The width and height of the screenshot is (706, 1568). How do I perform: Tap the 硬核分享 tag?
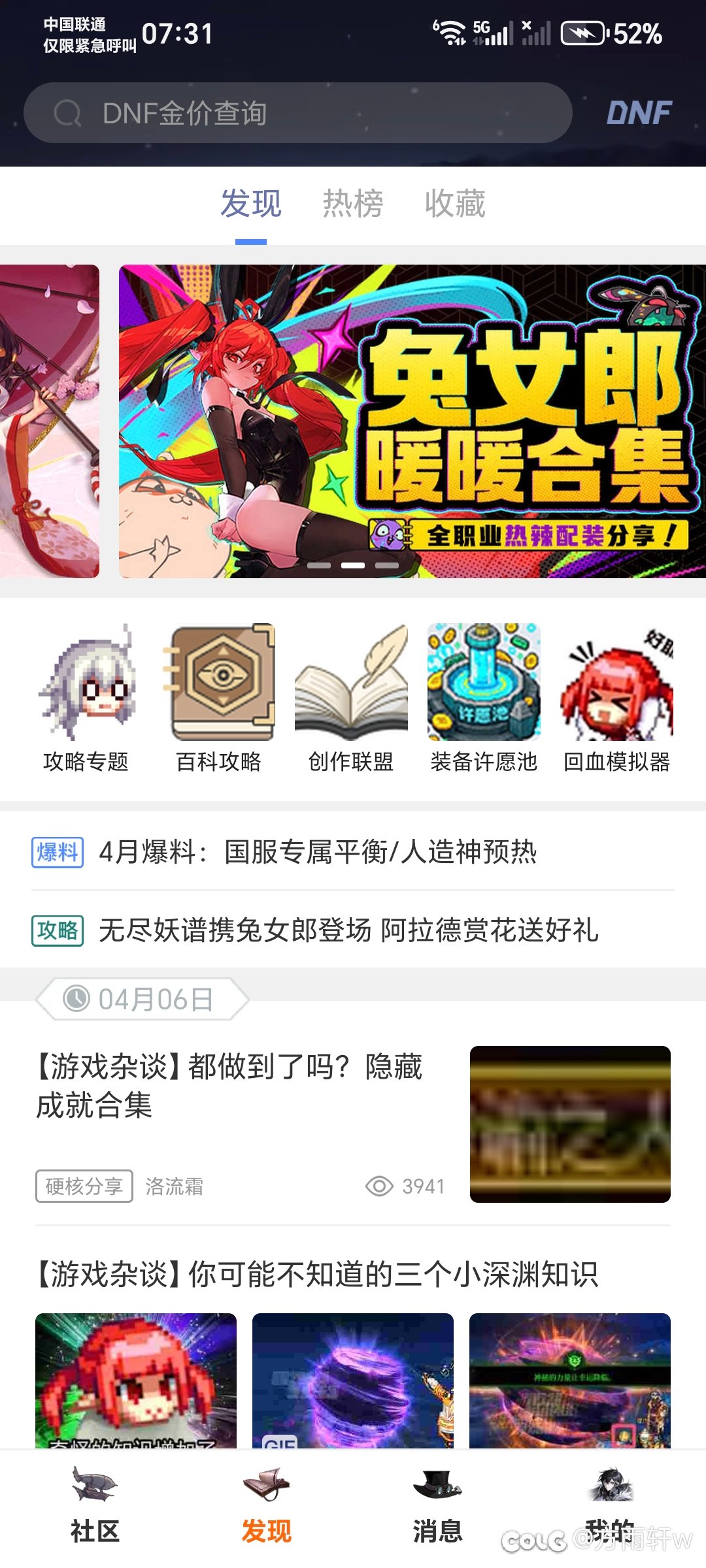point(84,1186)
